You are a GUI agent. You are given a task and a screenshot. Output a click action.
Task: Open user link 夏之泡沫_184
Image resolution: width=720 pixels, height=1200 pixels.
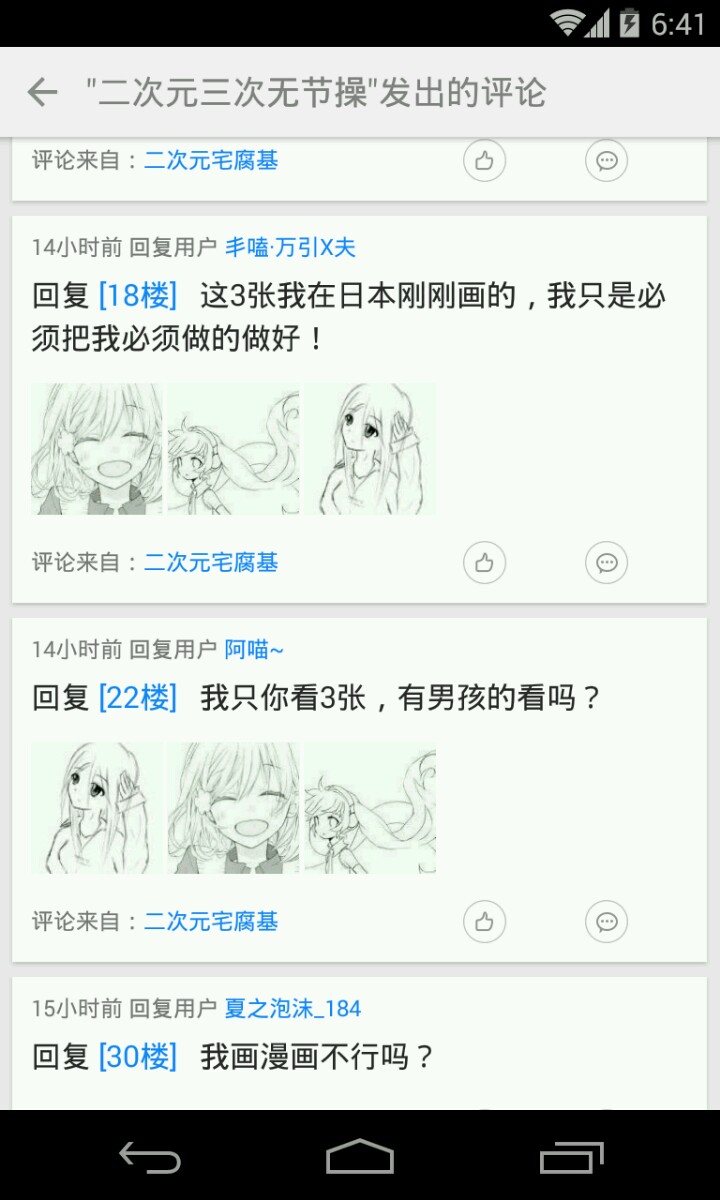[292, 1008]
